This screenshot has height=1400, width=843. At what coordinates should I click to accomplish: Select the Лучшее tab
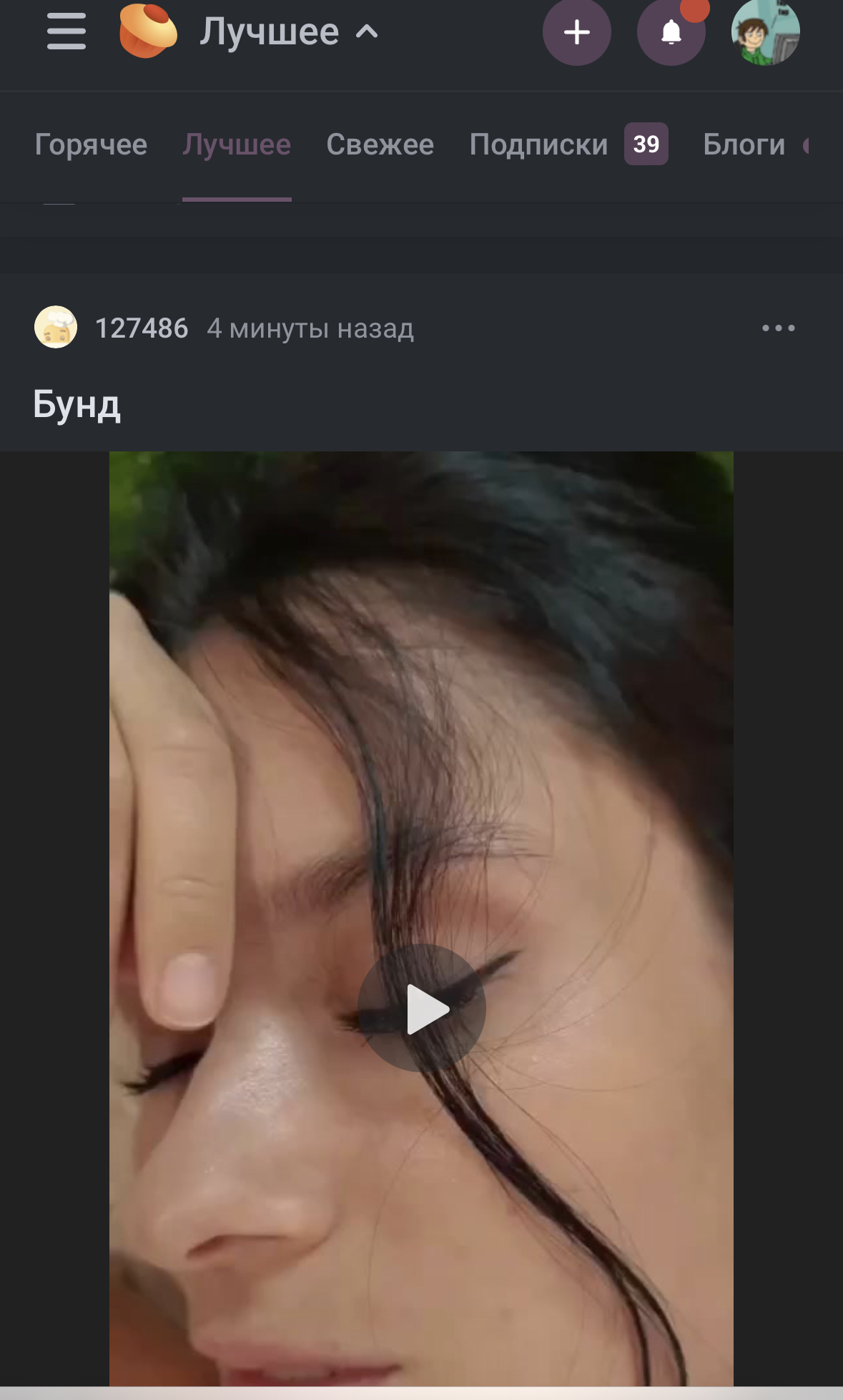(x=237, y=145)
